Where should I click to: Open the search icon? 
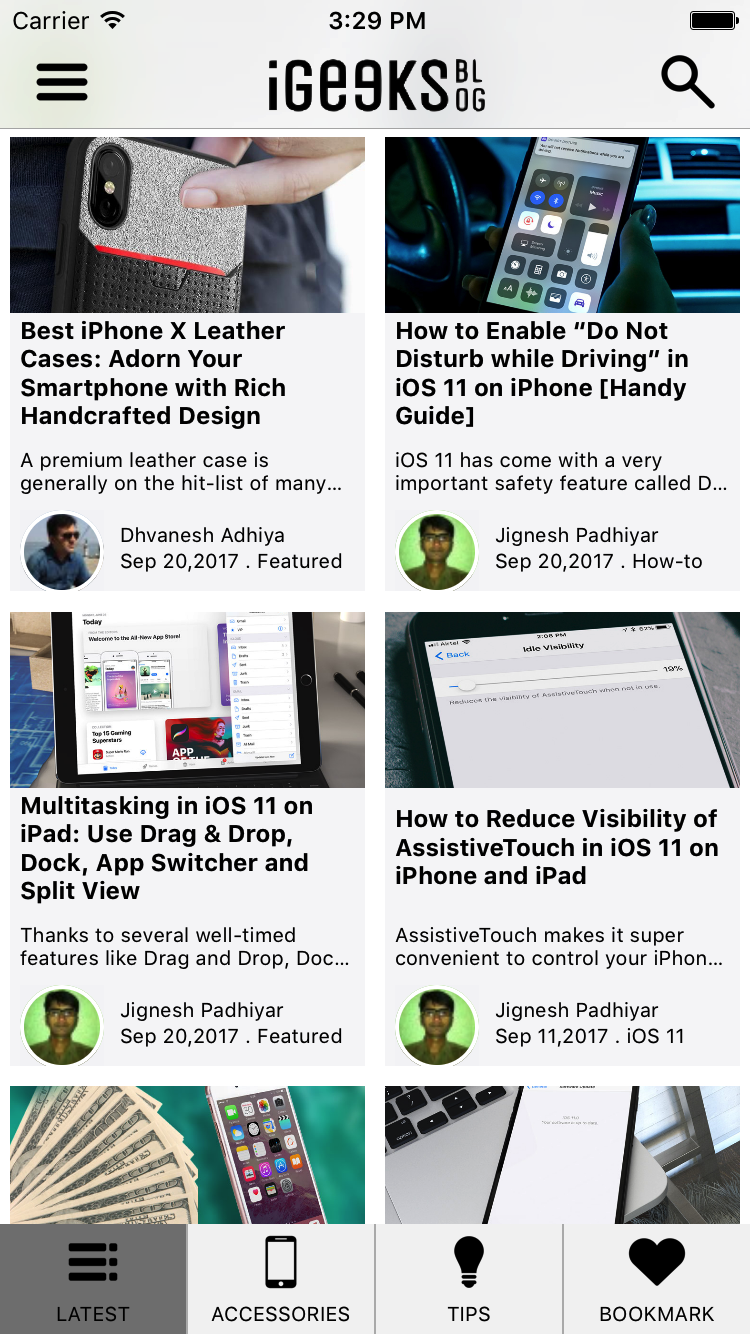click(687, 82)
